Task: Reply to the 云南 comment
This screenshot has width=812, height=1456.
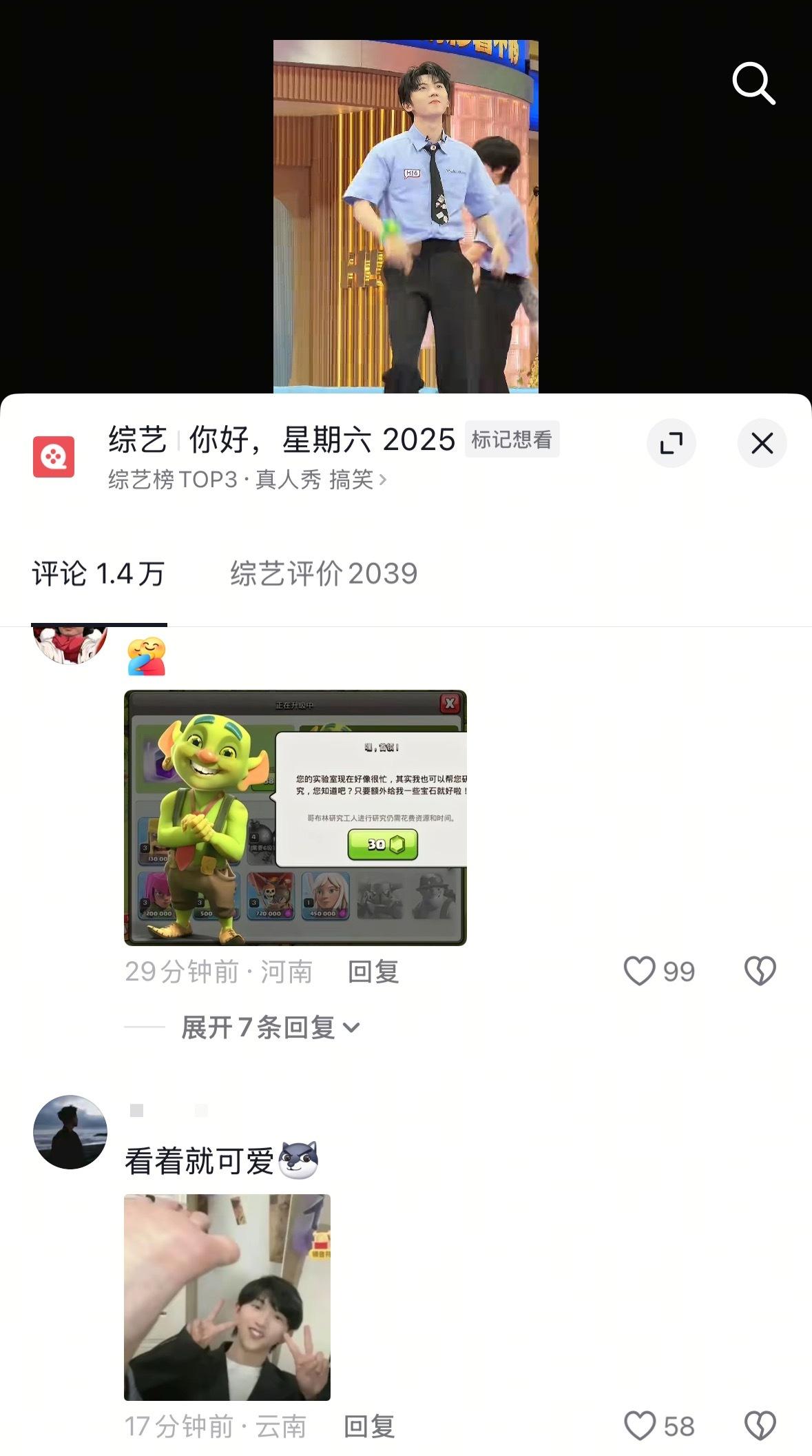Action: point(369,1426)
